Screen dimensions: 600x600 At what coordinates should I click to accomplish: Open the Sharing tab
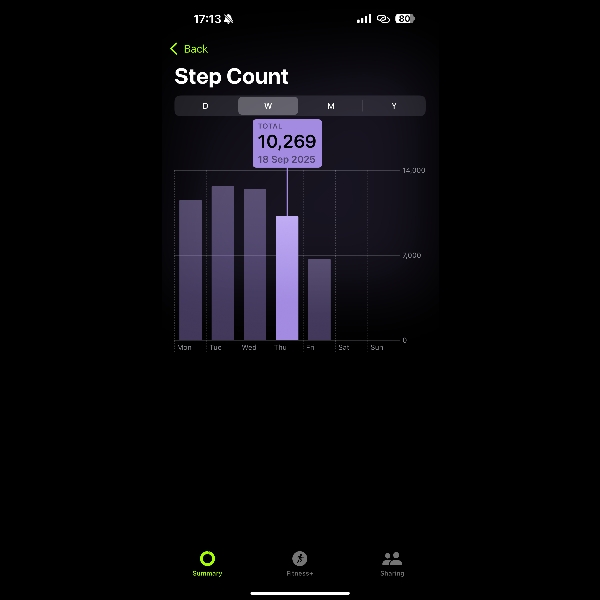pos(392,563)
